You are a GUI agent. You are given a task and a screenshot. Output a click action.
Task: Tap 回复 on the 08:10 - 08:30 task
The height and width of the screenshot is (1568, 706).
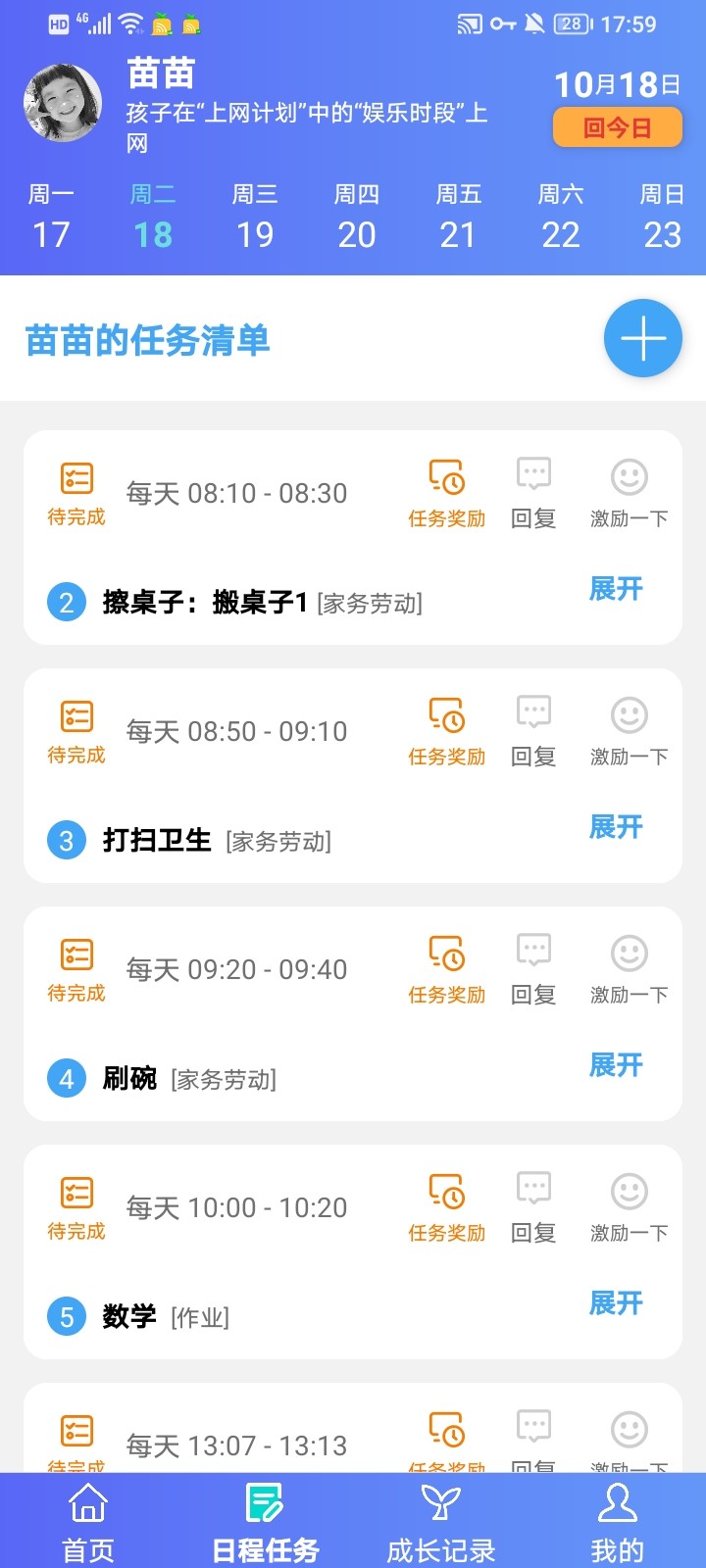[533, 493]
